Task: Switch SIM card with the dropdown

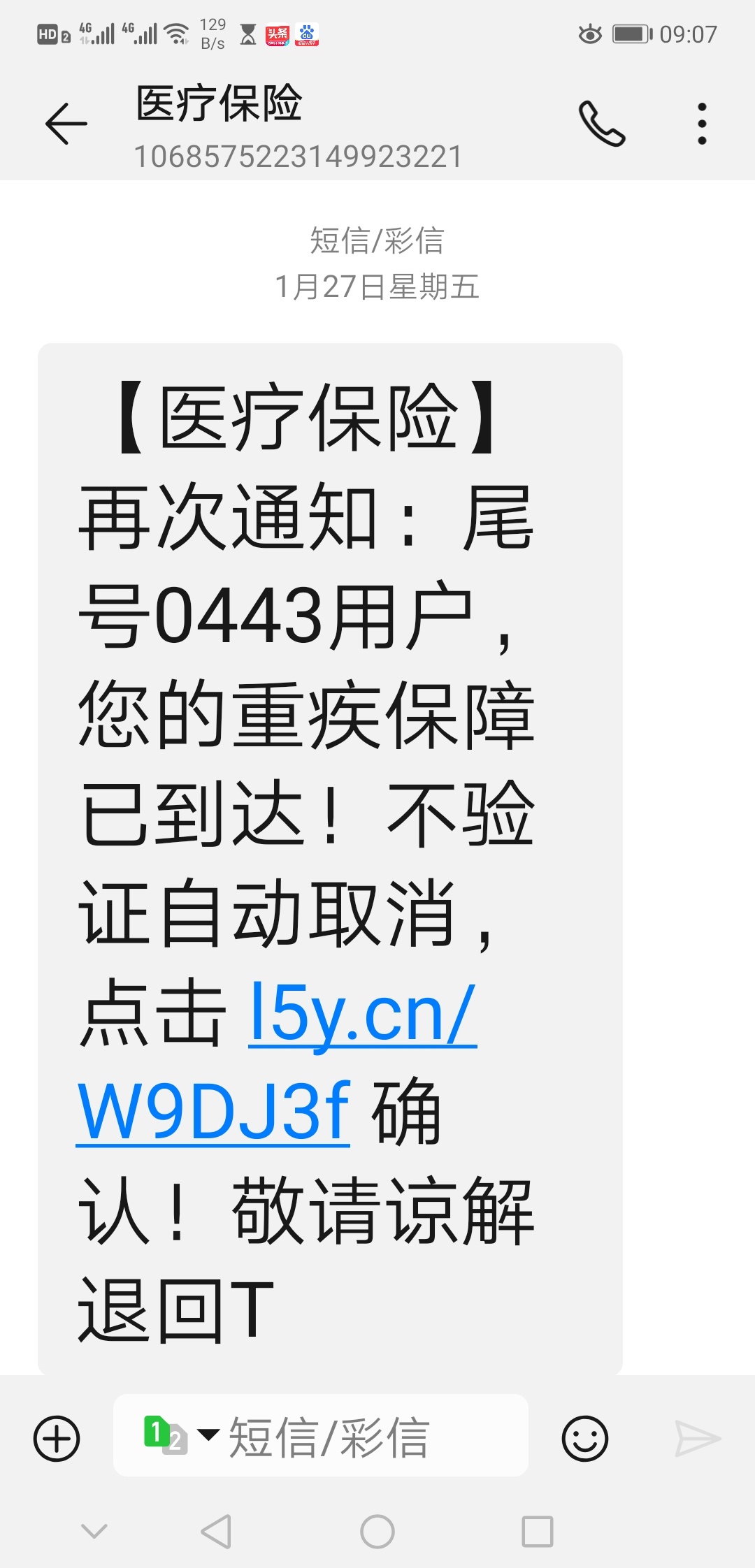Action: coord(181,1435)
